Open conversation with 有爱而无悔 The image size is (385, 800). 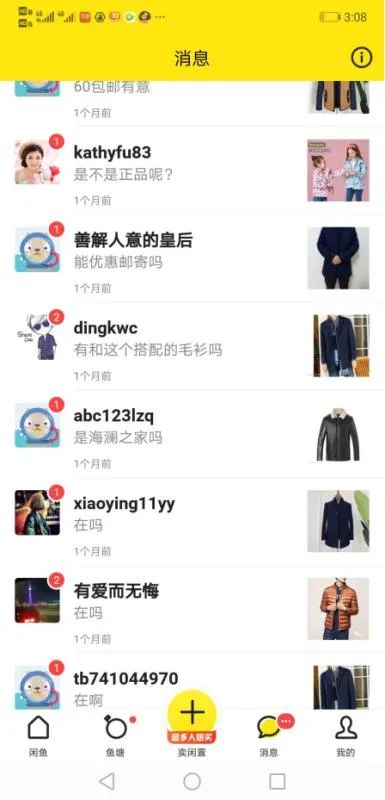[x=192, y=609]
